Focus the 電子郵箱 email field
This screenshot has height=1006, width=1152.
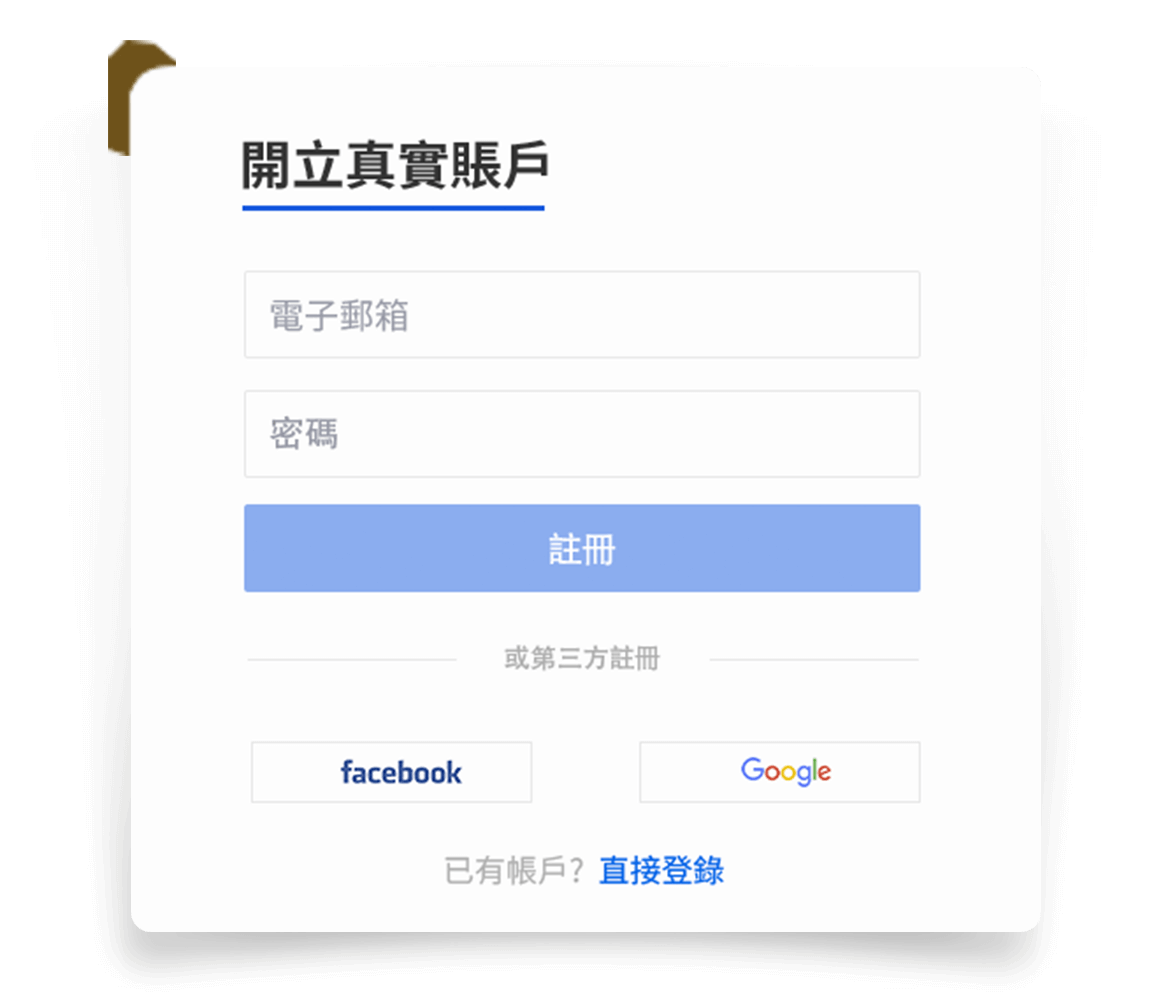(581, 315)
